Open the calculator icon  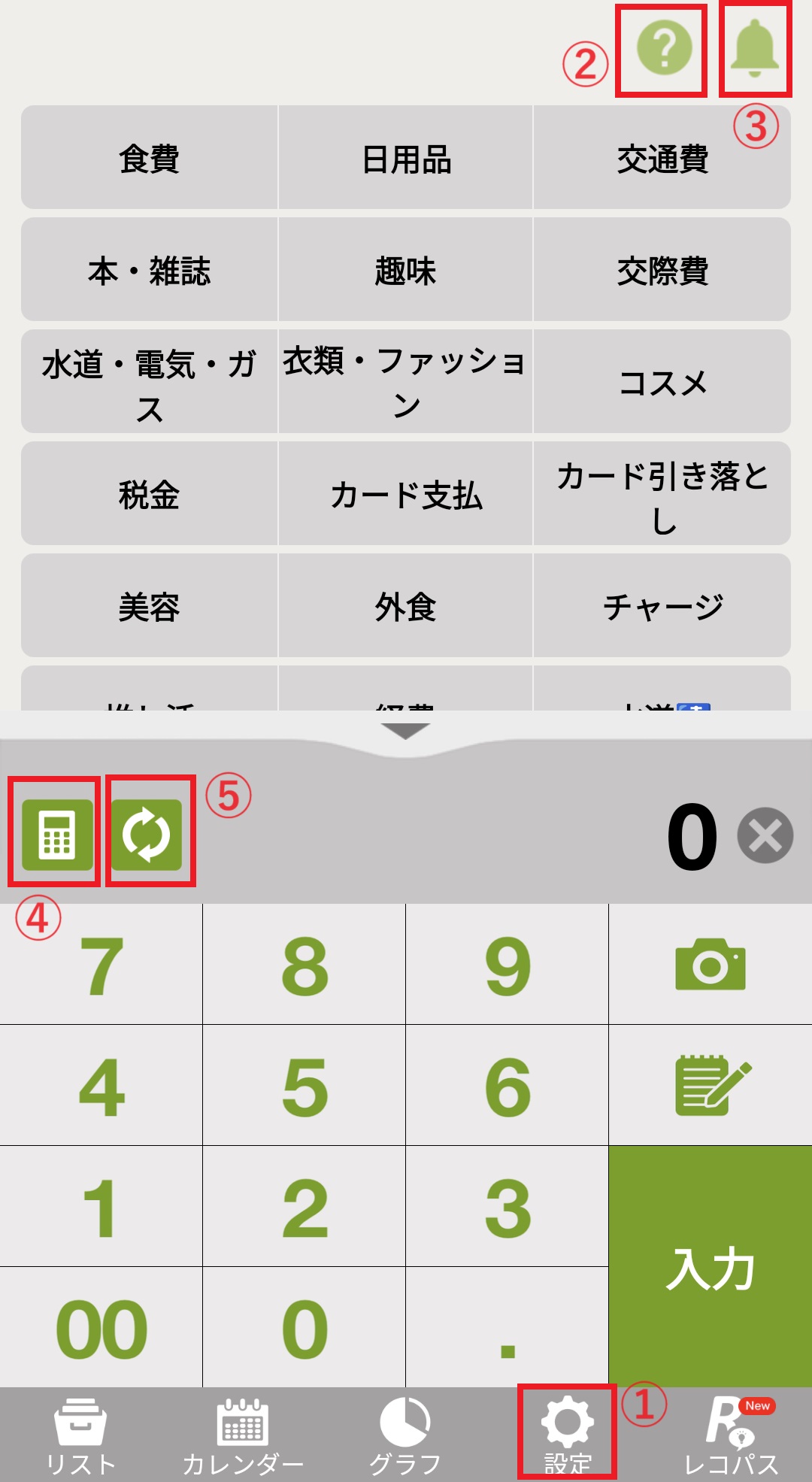click(57, 835)
